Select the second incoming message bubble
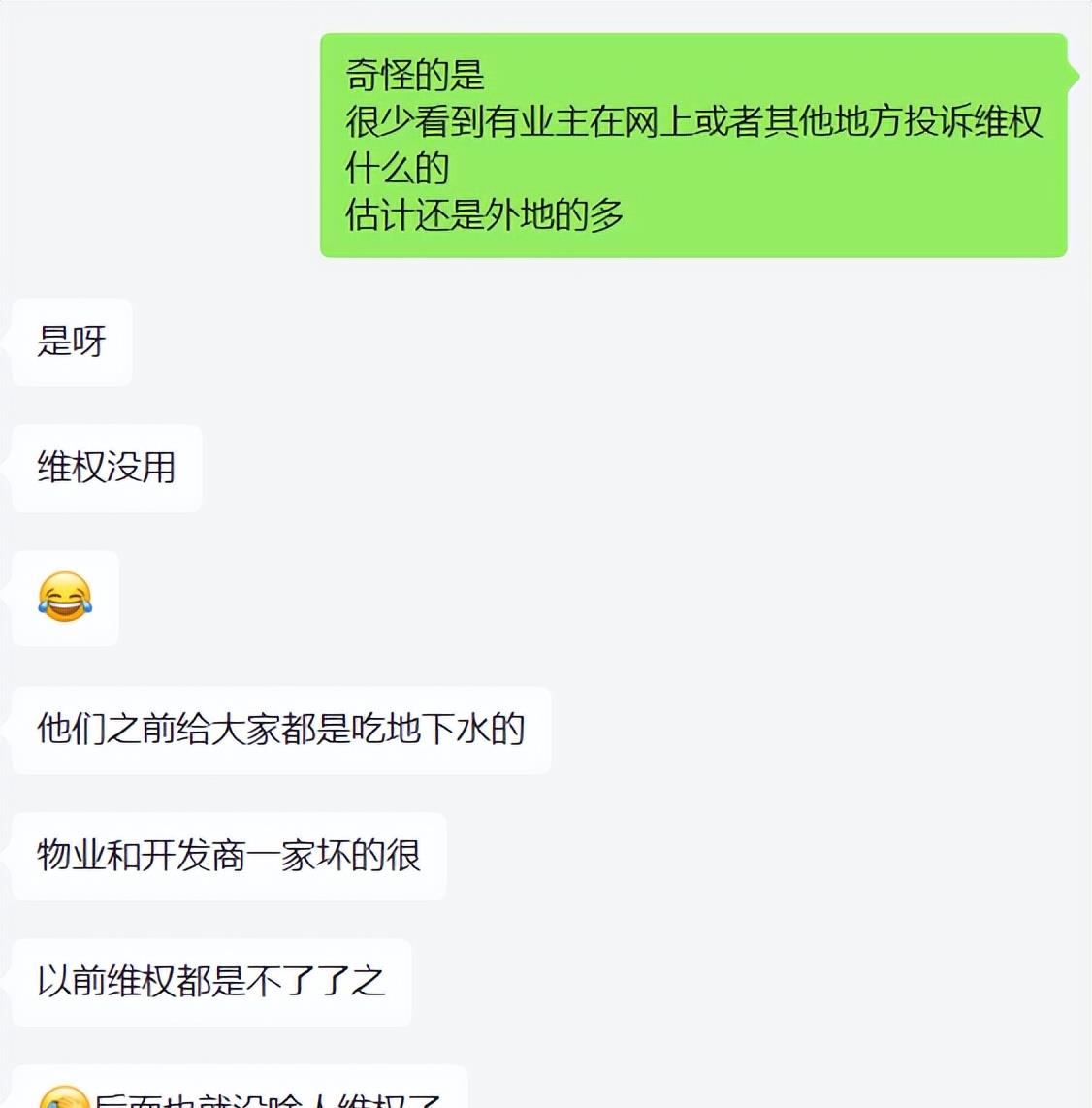 click(x=107, y=469)
